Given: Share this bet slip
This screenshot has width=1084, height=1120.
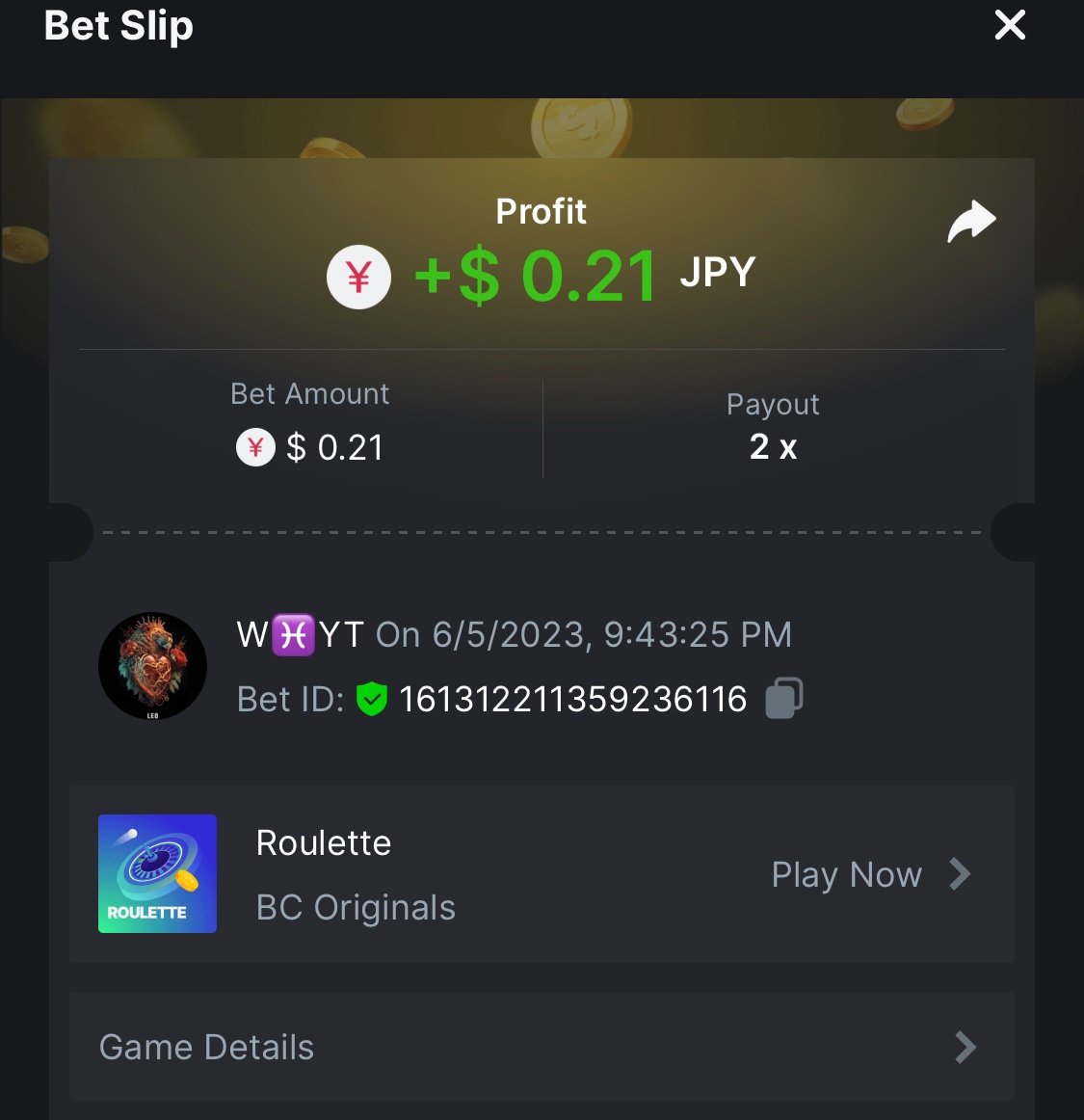Looking at the screenshot, I should coord(970,222).
